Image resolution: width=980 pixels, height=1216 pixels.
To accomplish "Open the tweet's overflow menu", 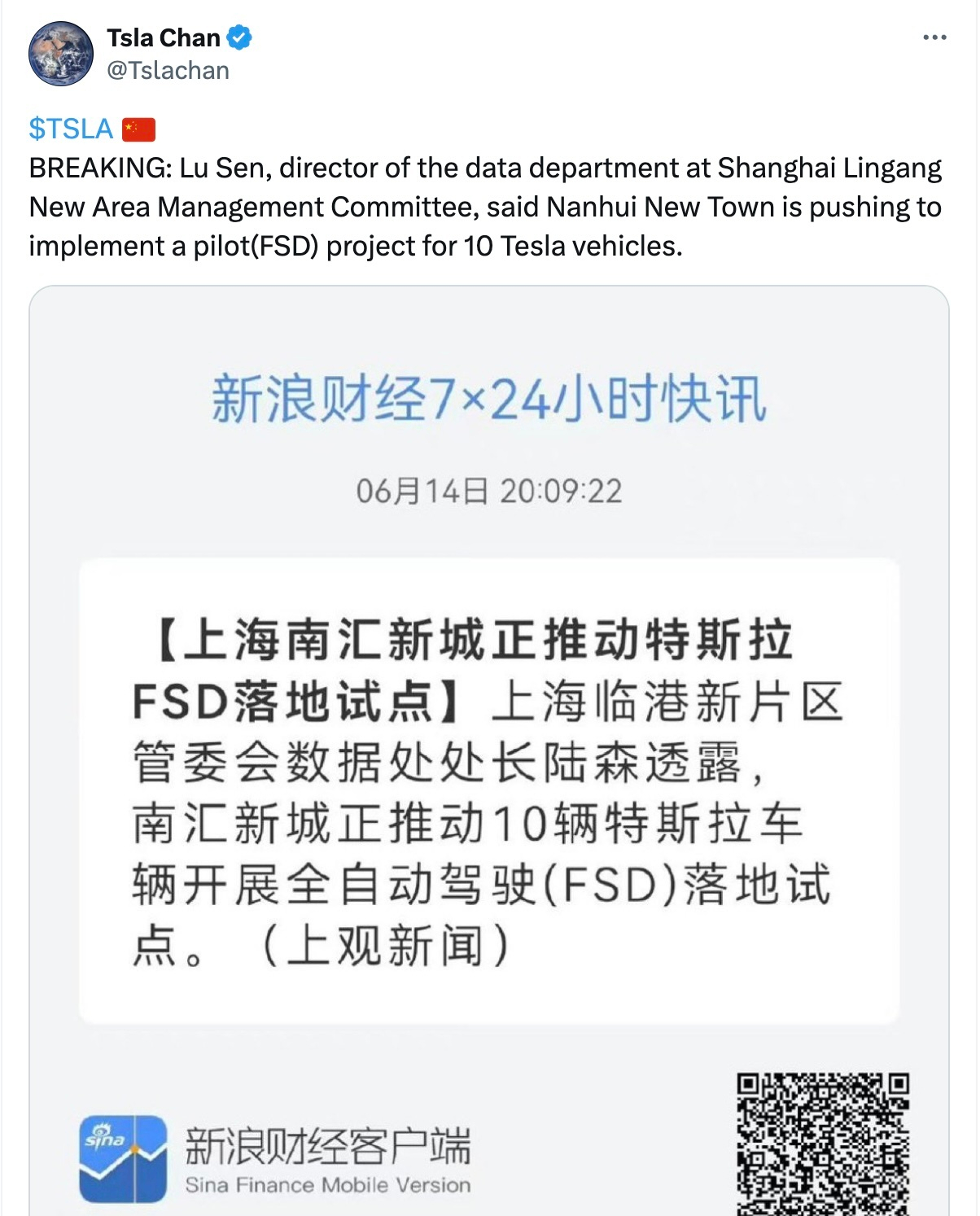I will [934, 37].
